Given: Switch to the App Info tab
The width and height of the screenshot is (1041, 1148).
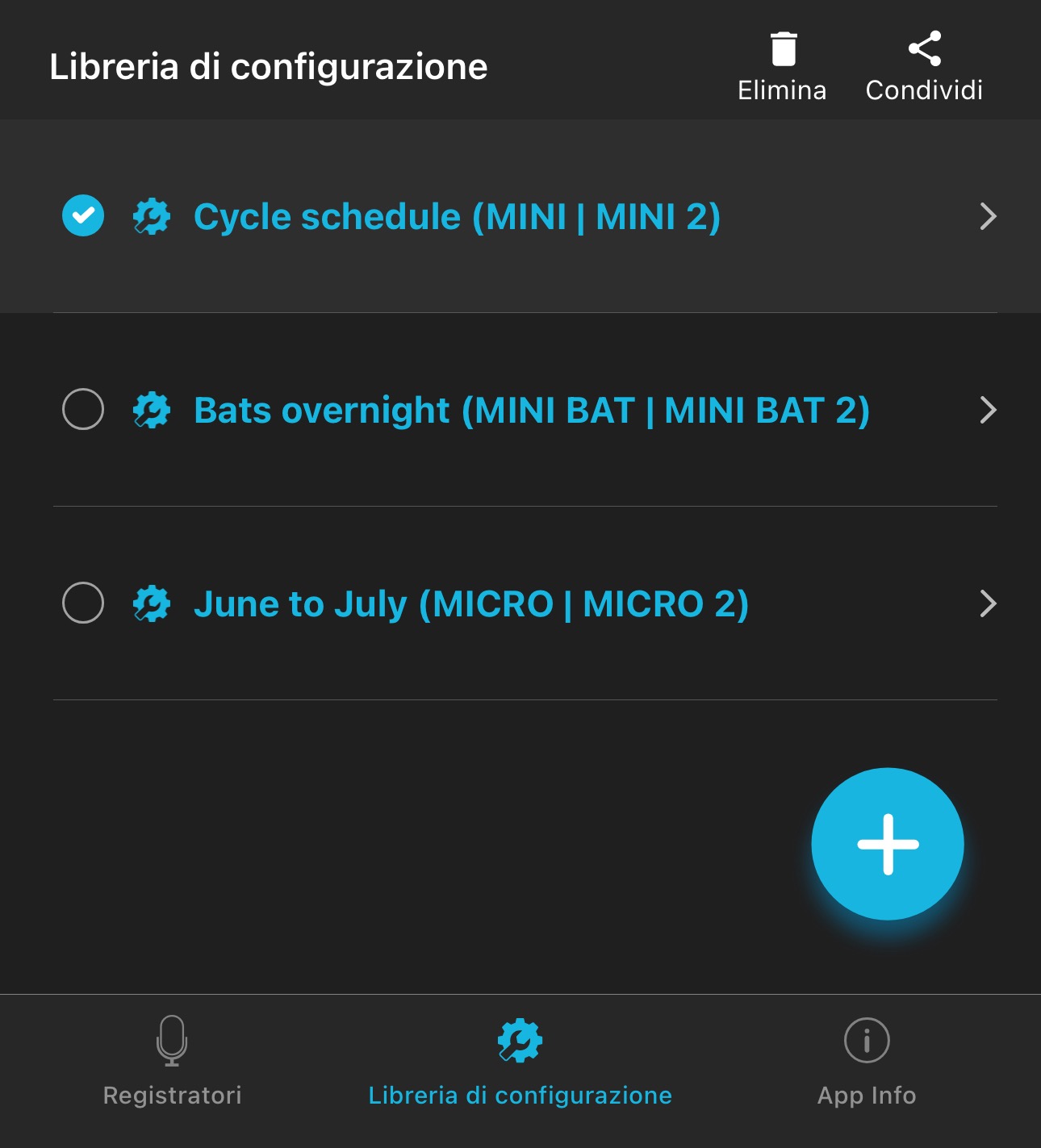Looking at the screenshot, I should tap(867, 1060).
